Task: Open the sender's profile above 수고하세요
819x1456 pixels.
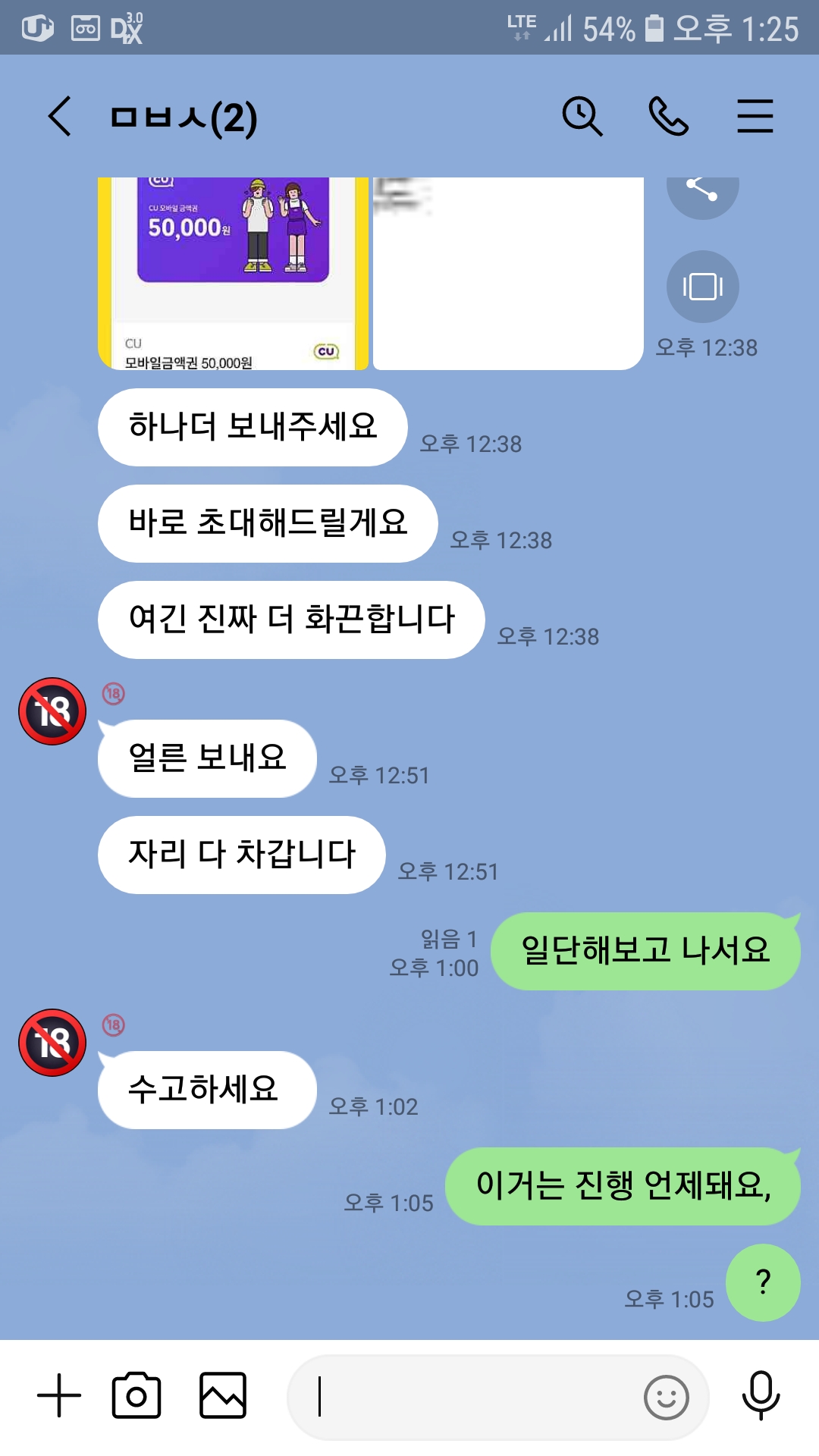Action: coord(52,1043)
